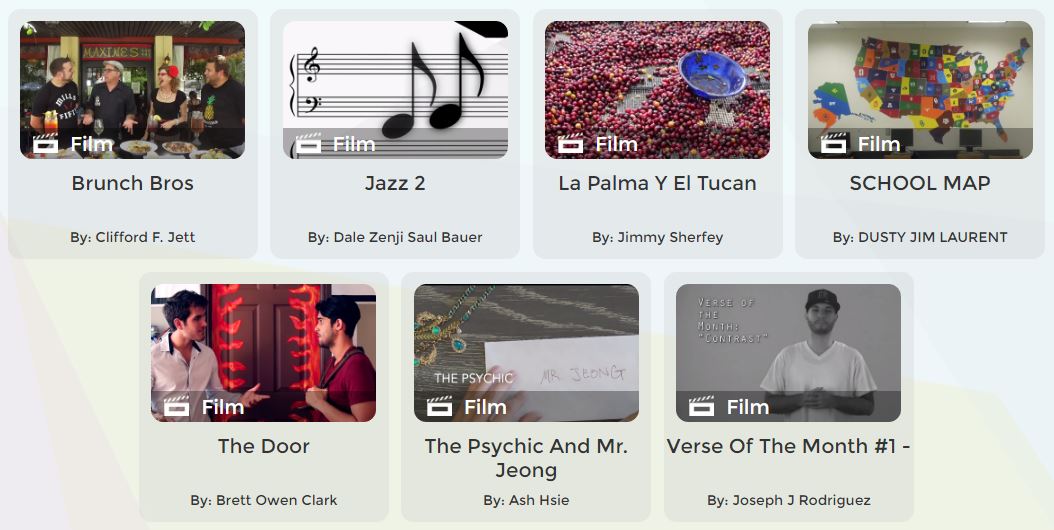Open The Door film card
1054x530 pixels.
tap(263, 353)
